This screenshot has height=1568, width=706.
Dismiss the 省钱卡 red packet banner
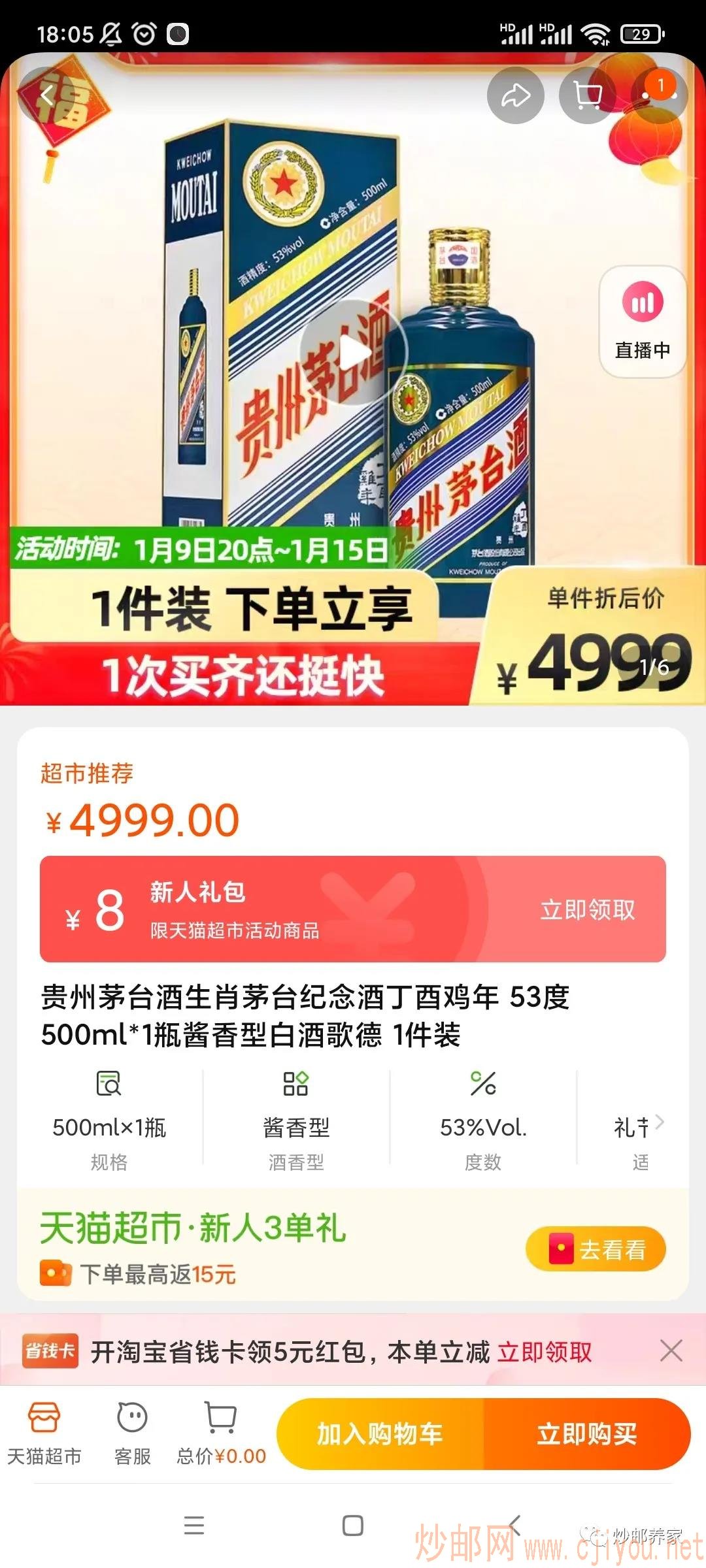671,1350
